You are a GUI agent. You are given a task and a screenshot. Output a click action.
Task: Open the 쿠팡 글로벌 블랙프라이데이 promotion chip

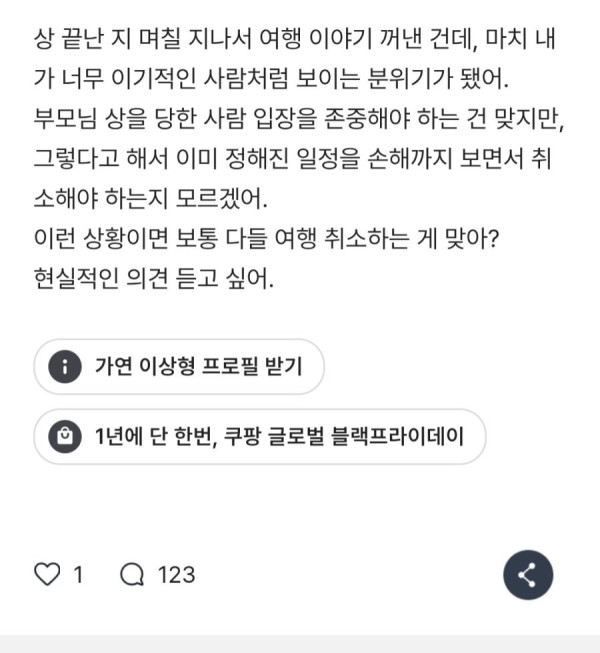[259, 436]
